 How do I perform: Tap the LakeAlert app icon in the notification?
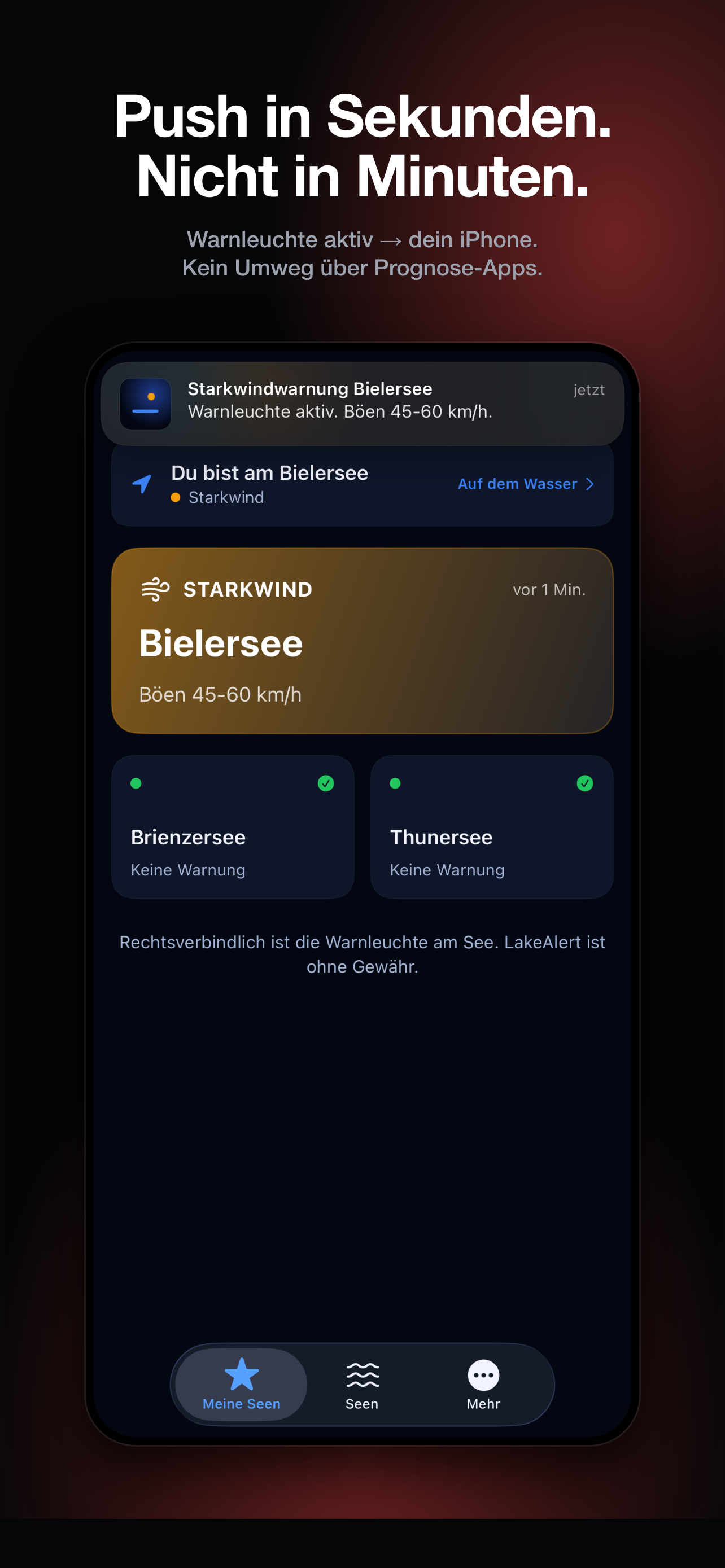pyautogui.click(x=146, y=404)
